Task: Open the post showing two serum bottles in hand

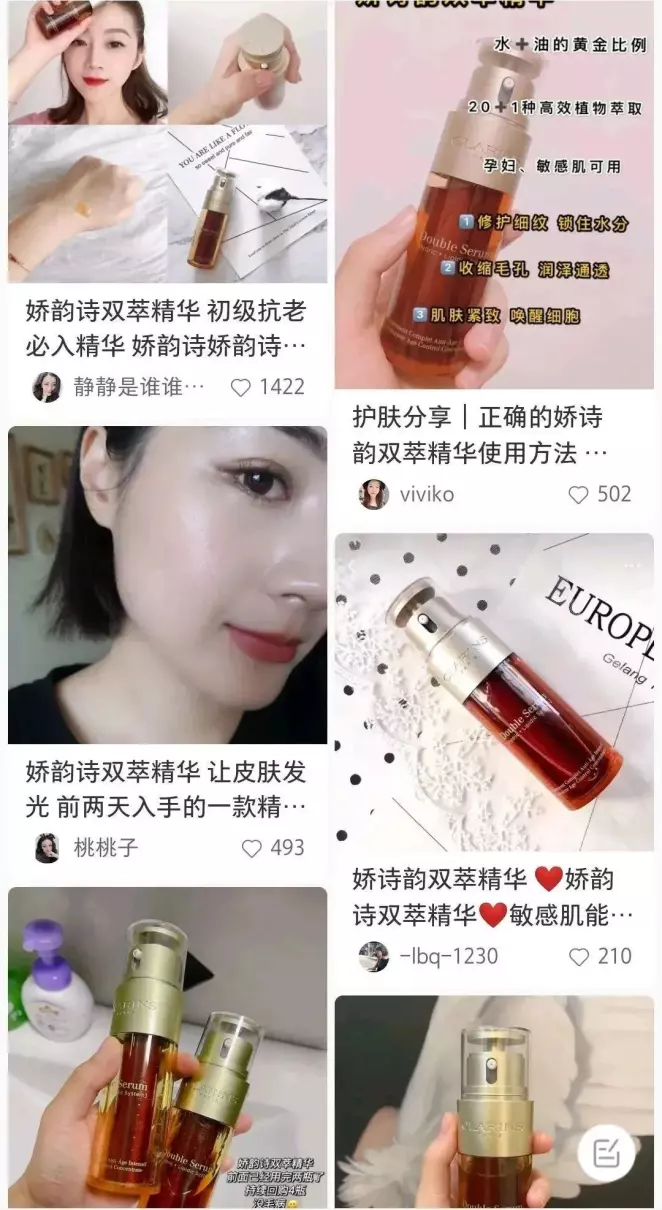Action: pyautogui.click(x=168, y=1048)
